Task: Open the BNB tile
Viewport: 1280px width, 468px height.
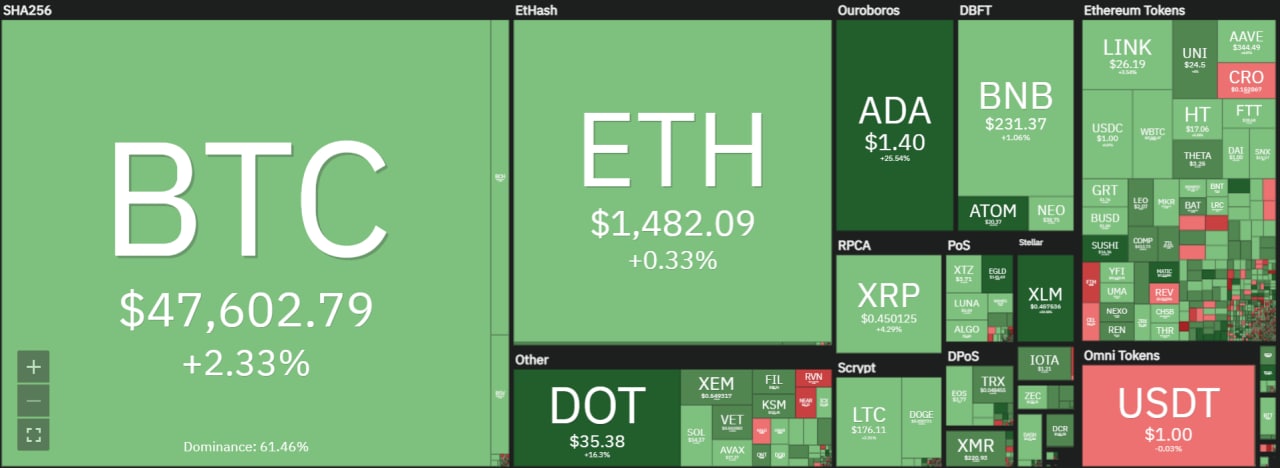Action: pyautogui.click(x=1015, y=108)
